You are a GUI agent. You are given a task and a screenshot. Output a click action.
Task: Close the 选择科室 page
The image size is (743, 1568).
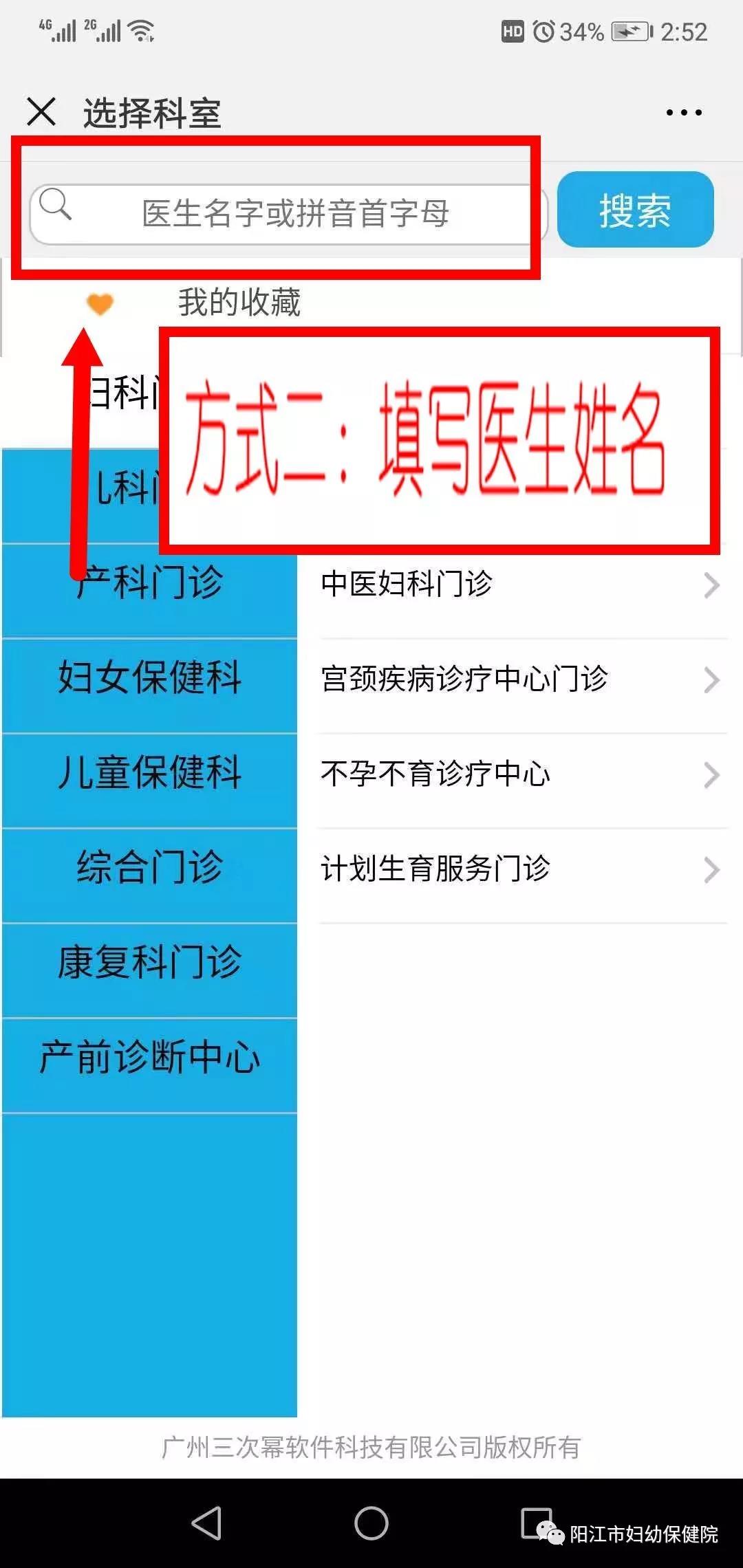[41, 111]
